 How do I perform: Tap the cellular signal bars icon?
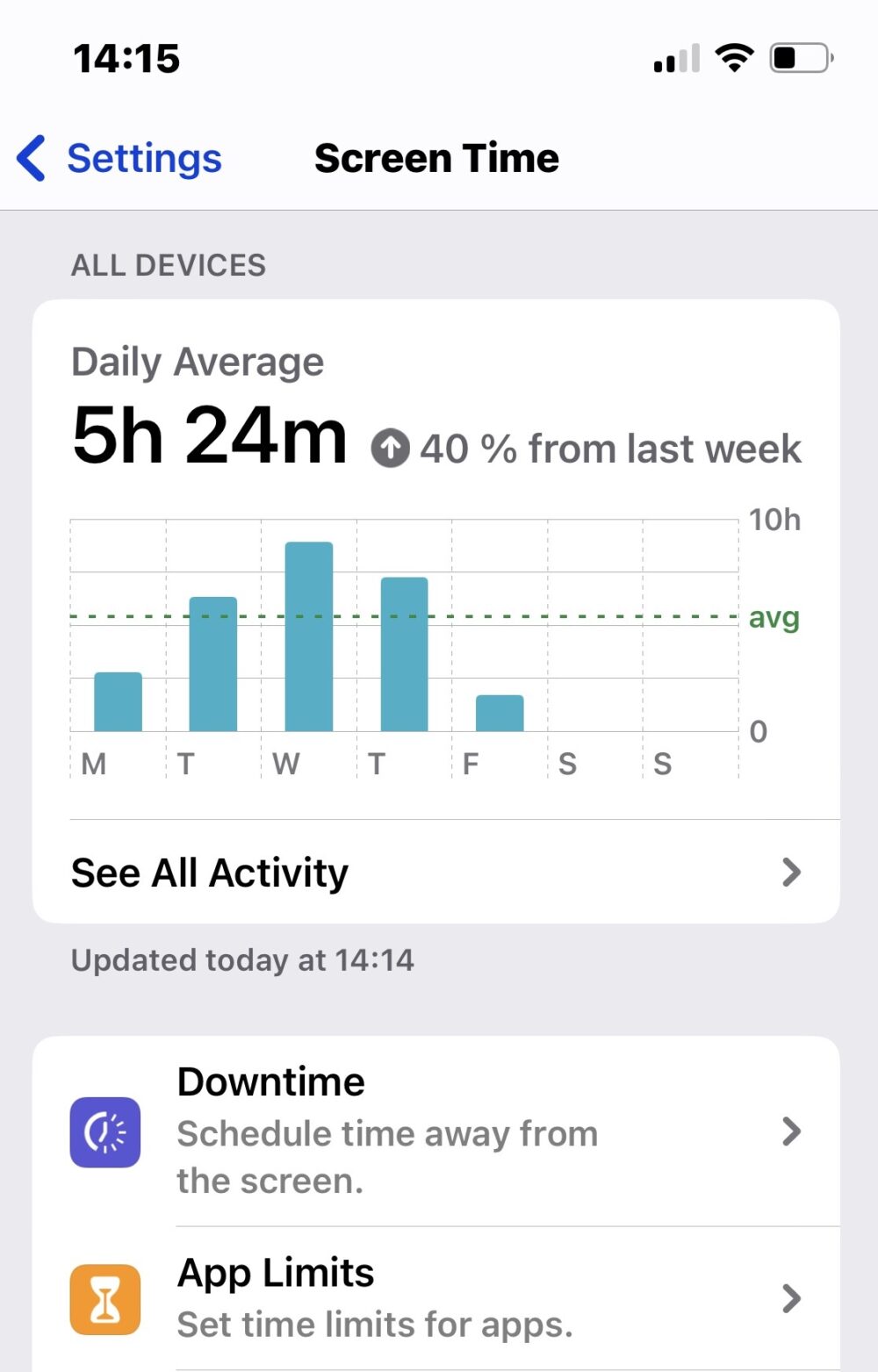click(674, 57)
